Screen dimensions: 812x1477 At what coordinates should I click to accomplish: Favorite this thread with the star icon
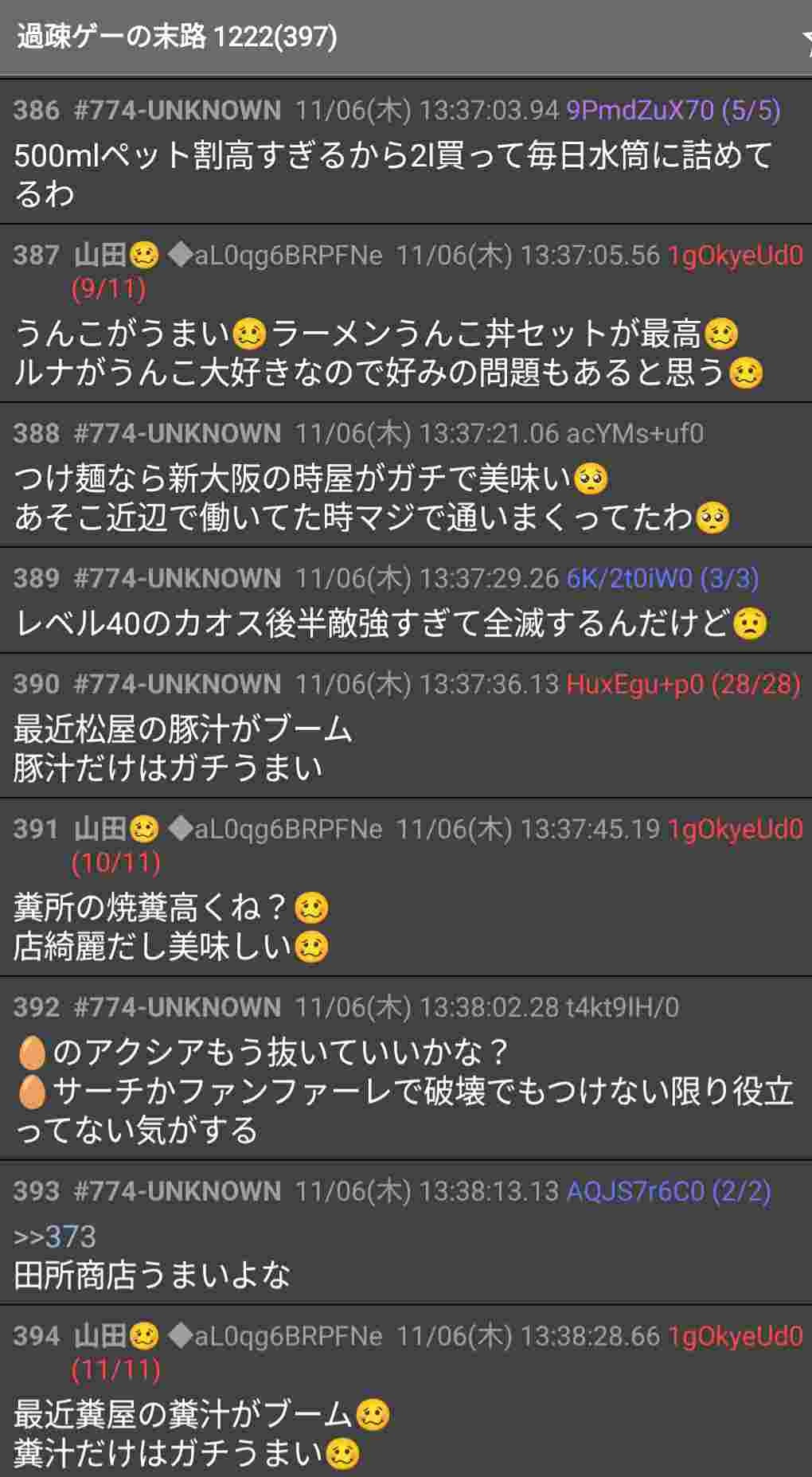pos(804,38)
